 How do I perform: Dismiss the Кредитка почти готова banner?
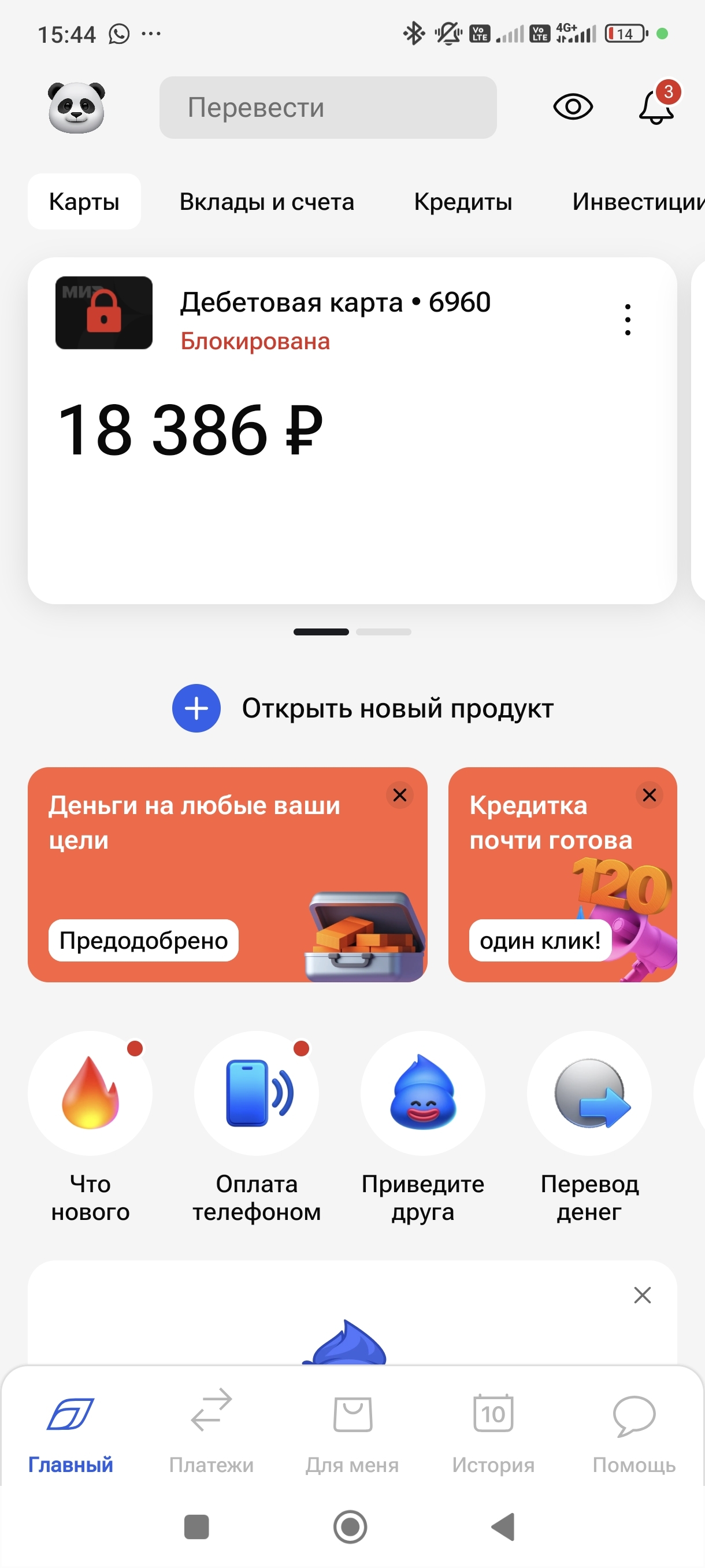649,795
